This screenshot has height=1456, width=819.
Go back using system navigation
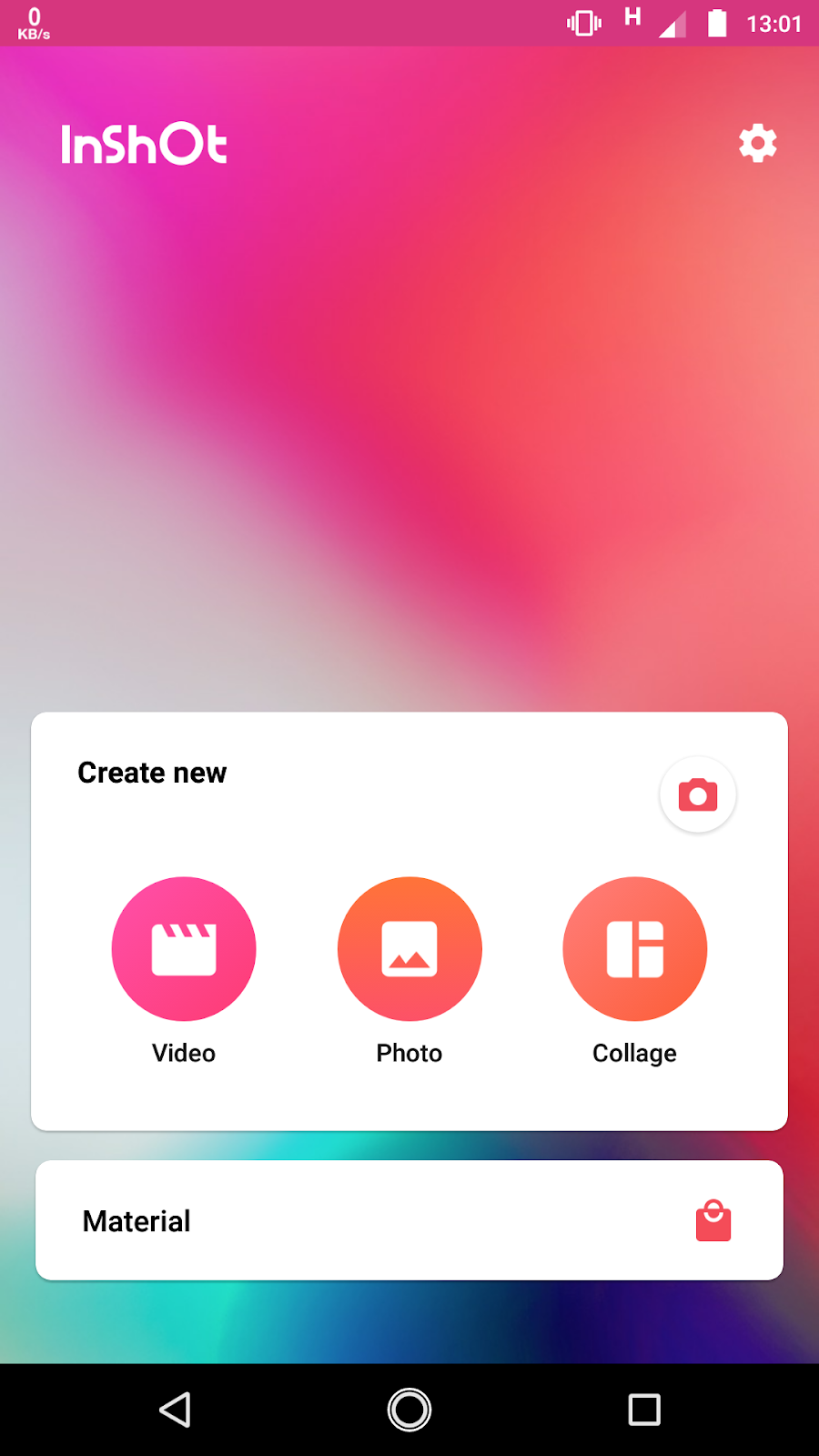[x=175, y=1410]
